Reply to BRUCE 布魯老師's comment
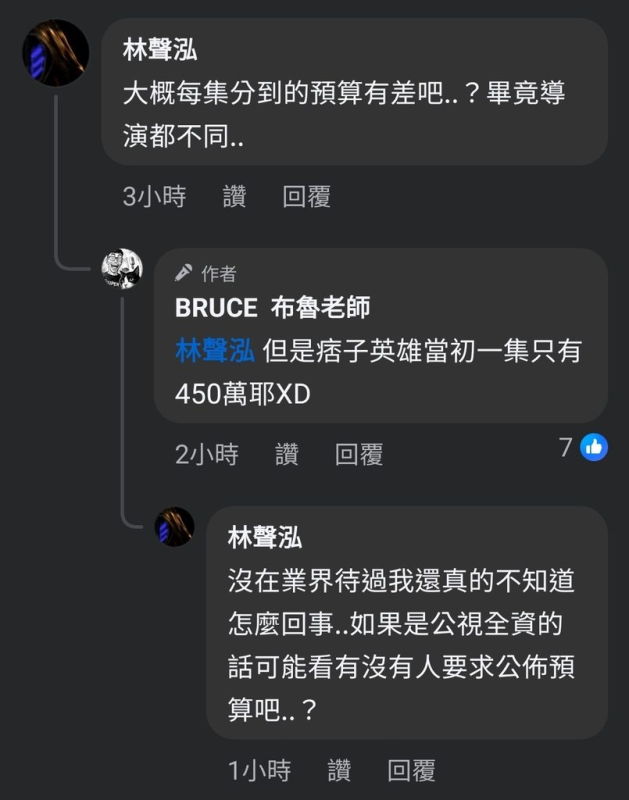The width and height of the screenshot is (629, 800). pyautogui.click(x=358, y=455)
